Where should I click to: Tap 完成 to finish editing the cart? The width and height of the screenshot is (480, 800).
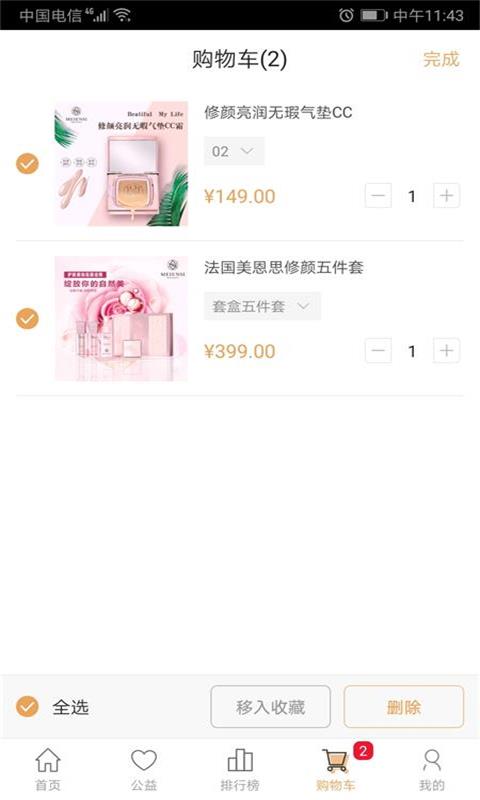click(441, 59)
